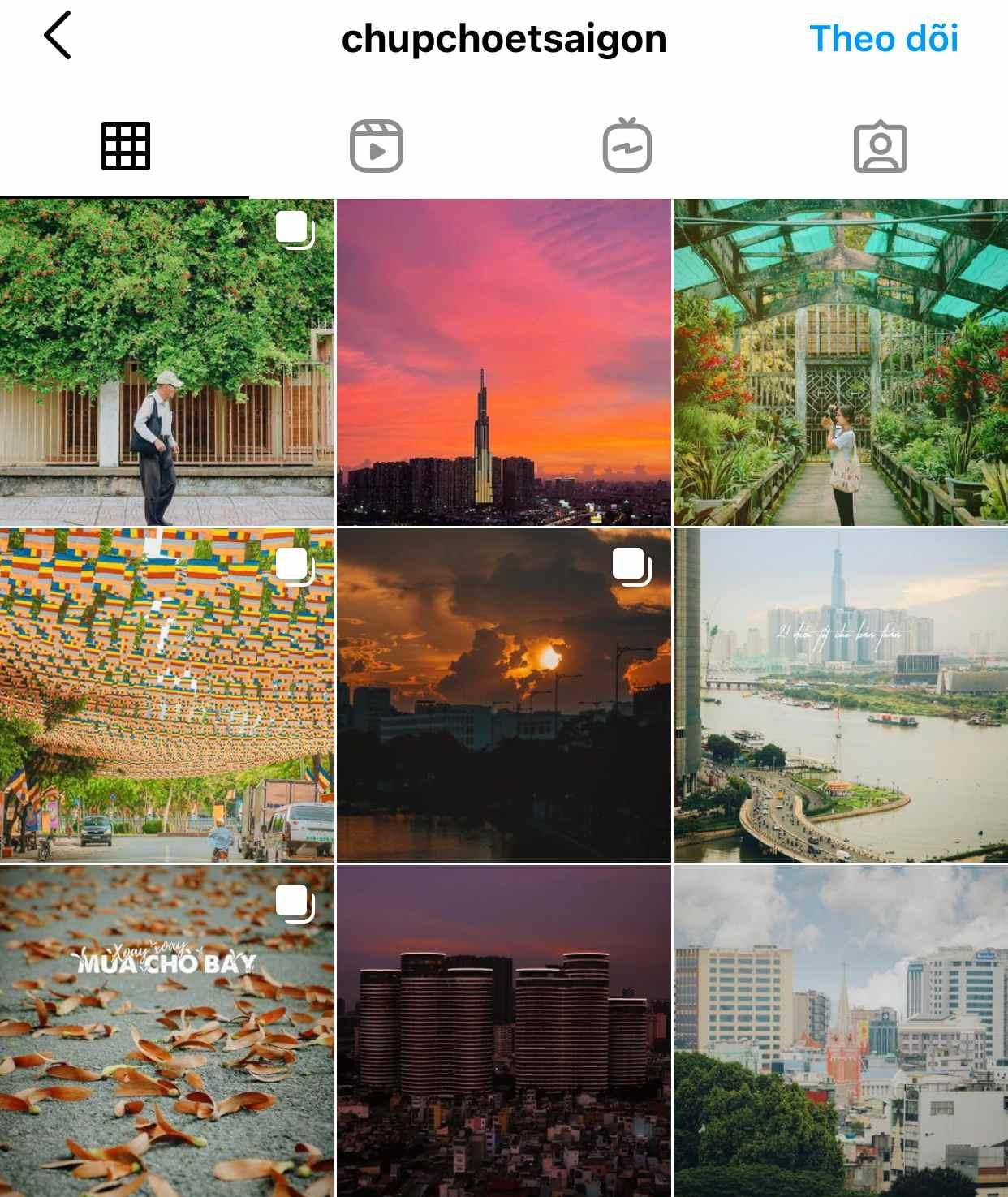Image resolution: width=1008 pixels, height=1197 pixels.
Task: Open post of man walking past green hedge
Action: coord(166,362)
